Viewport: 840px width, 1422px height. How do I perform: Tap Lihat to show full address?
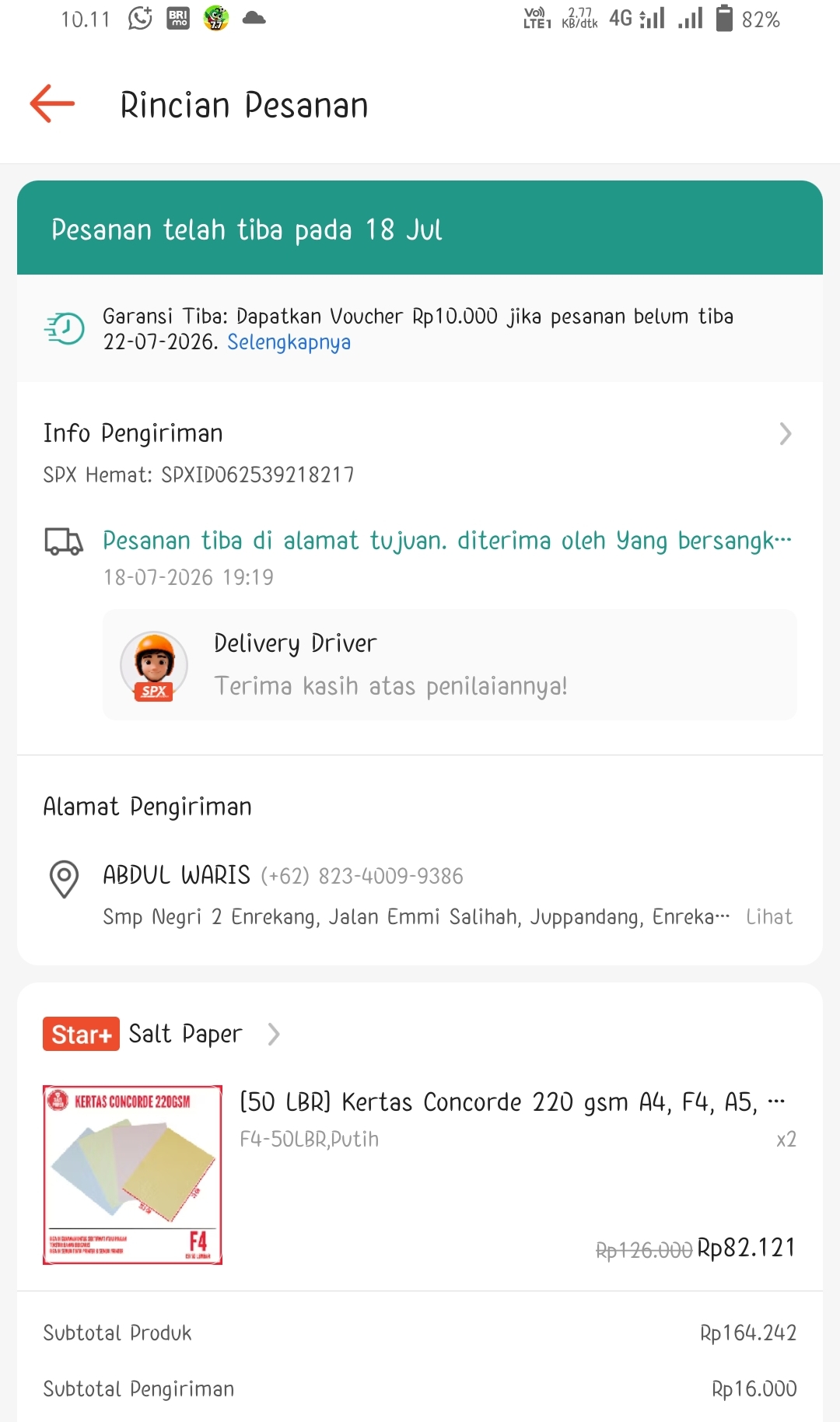click(769, 917)
